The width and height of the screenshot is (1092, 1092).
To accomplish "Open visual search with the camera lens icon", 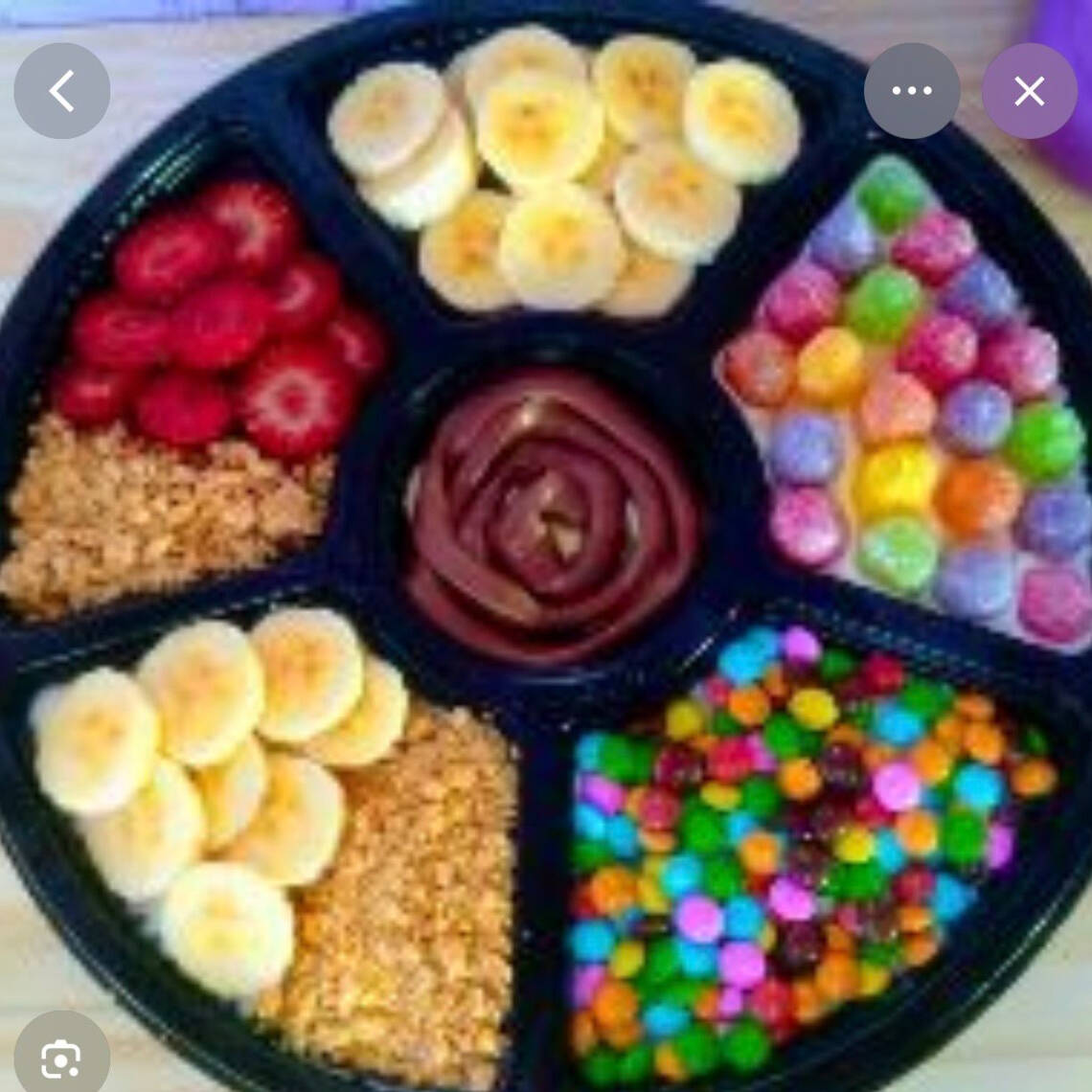I will [x=61, y=1058].
